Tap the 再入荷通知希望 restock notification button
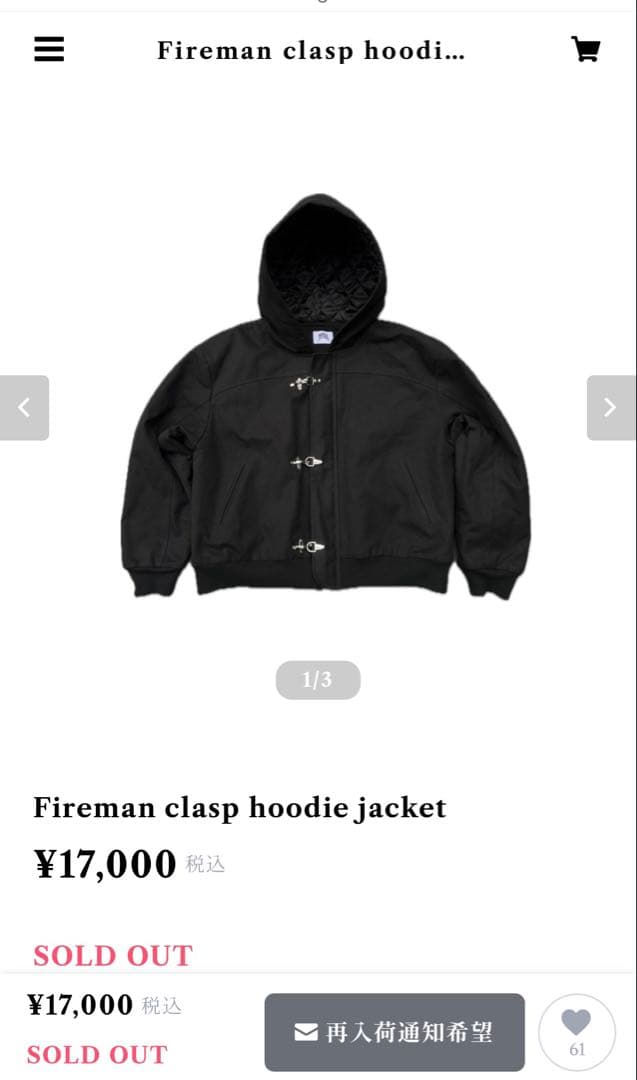The image size is (637, 1080). [x=394, y=1032]
